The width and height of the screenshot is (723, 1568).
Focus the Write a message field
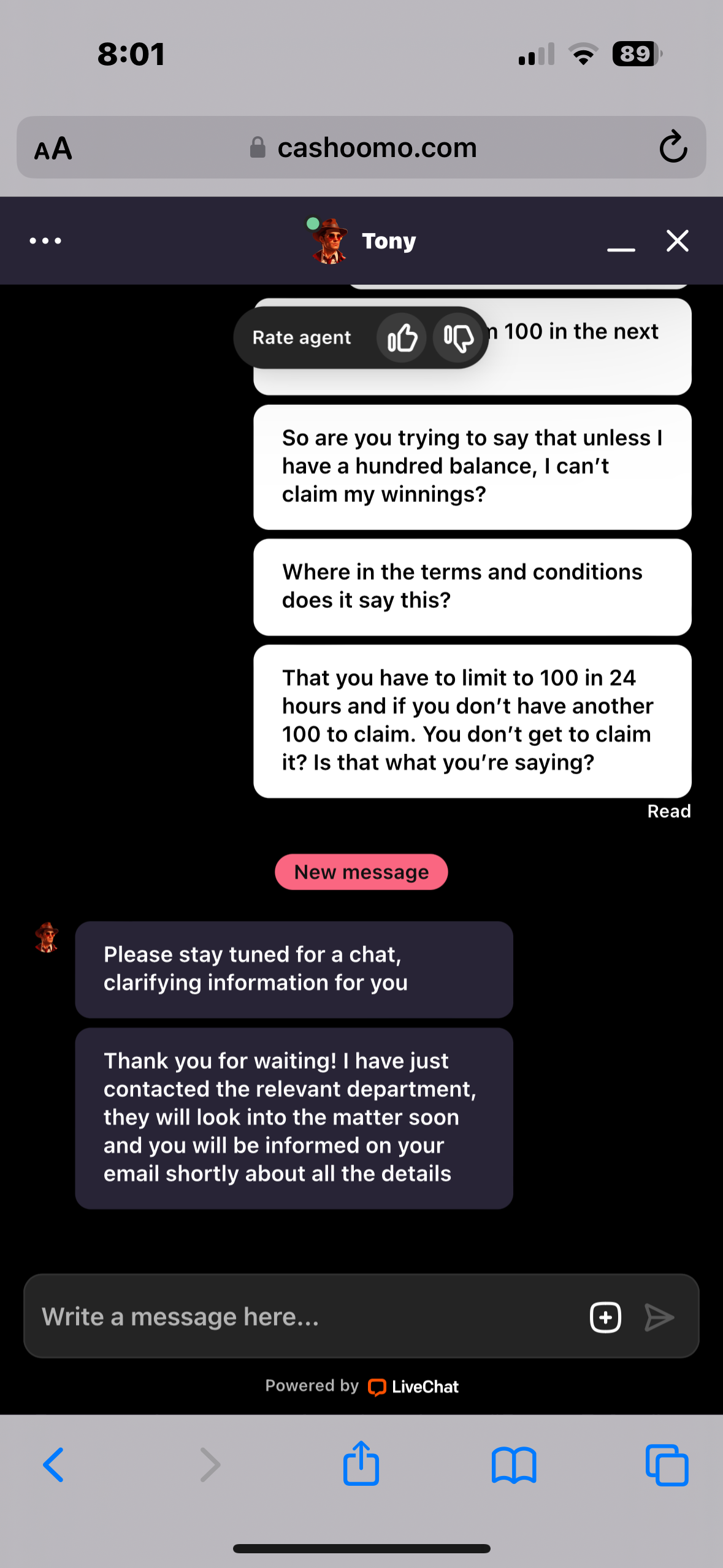pos(300,1316)
